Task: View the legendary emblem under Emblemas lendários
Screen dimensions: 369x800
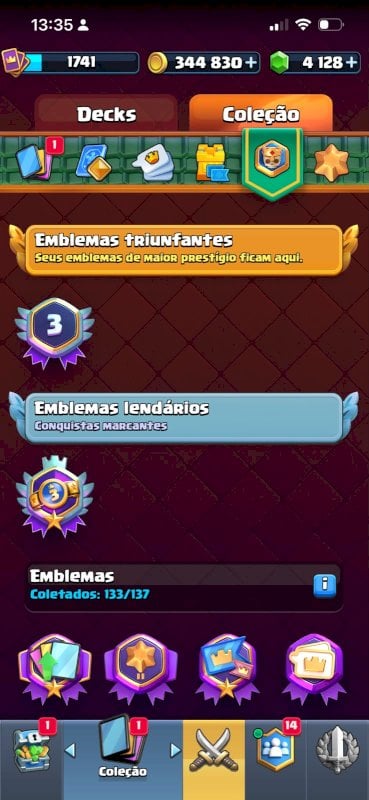Action: pyautogui.click(x=55, y=495)
